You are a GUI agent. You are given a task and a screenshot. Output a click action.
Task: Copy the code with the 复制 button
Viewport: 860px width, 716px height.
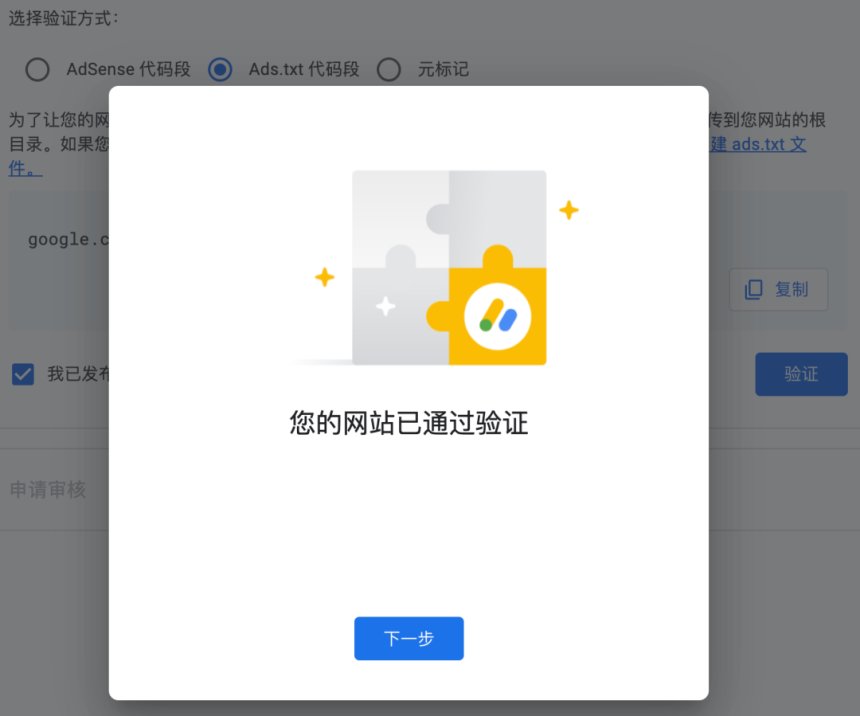778,289
